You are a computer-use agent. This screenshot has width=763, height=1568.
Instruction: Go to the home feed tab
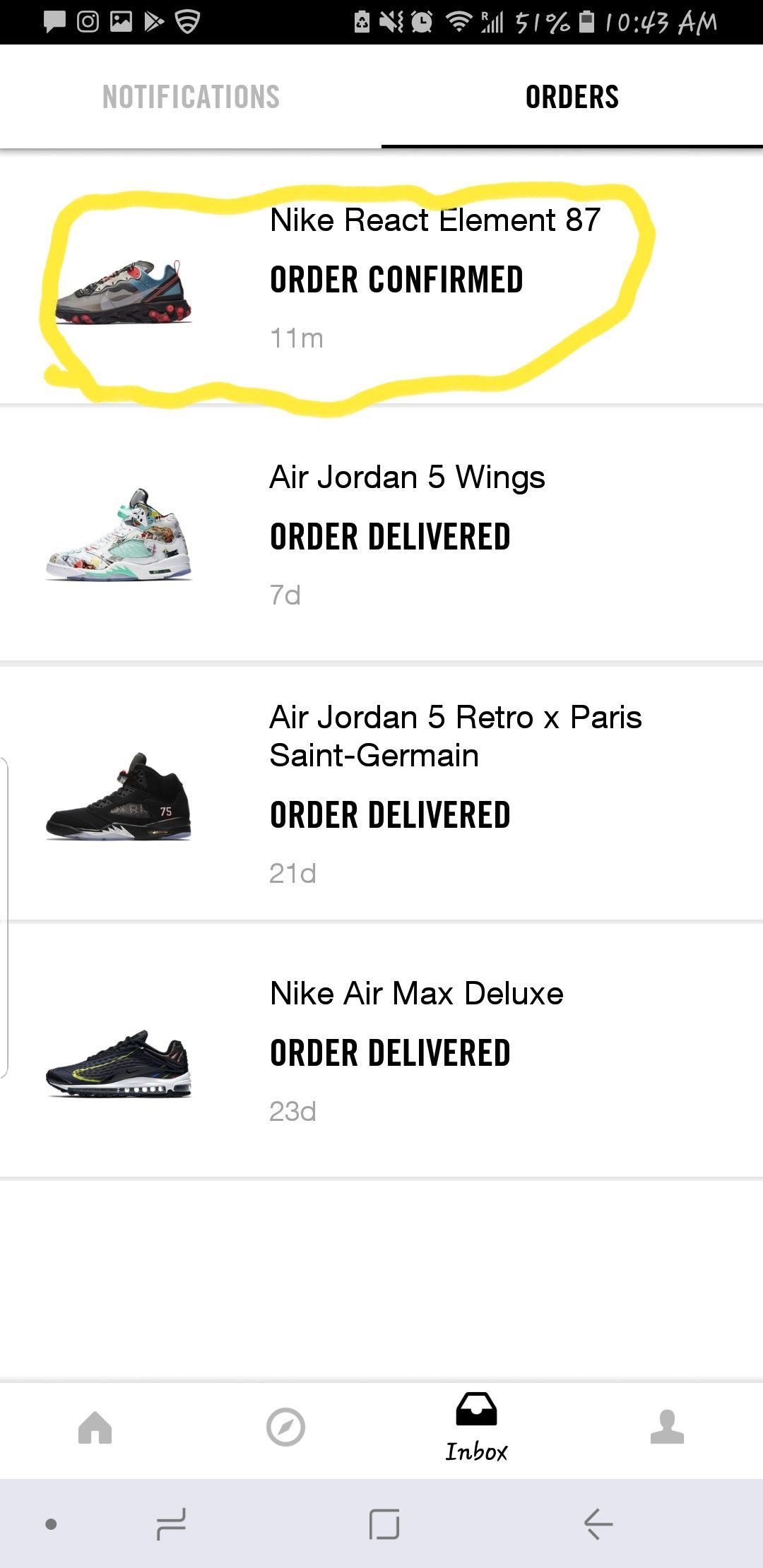click(x=95, y=1427)
